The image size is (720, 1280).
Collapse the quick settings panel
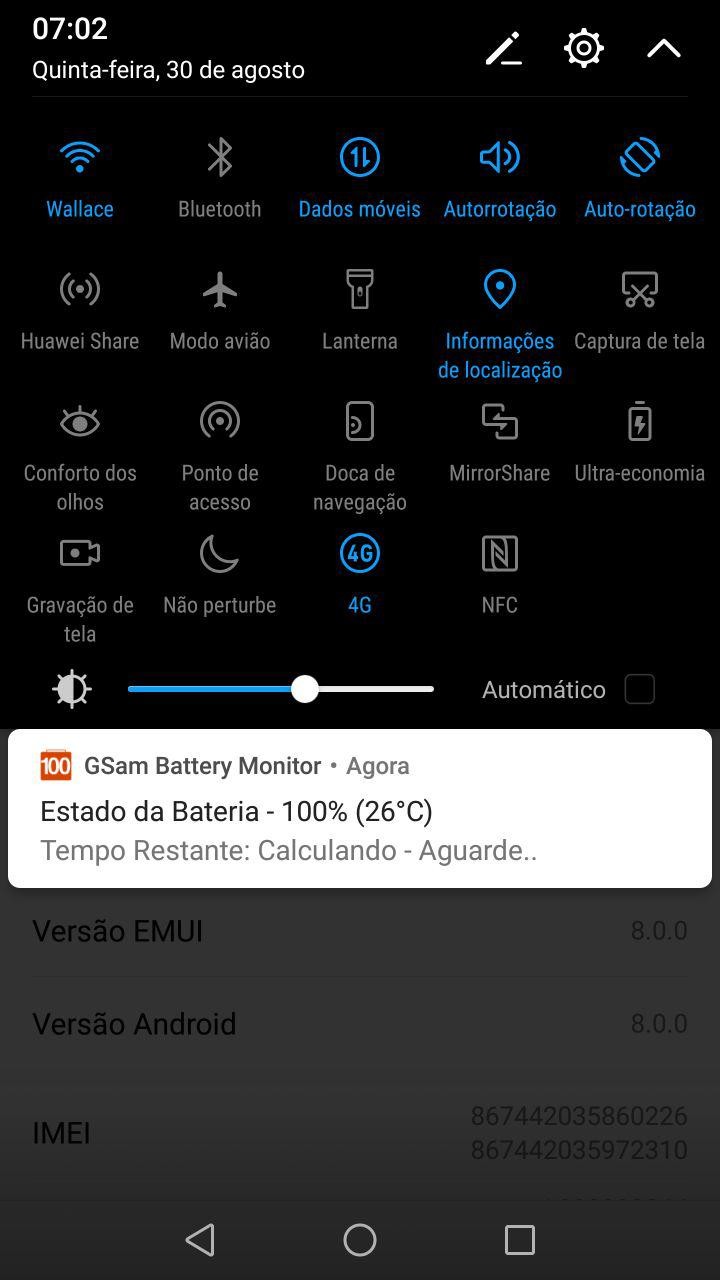click(664, 48)
